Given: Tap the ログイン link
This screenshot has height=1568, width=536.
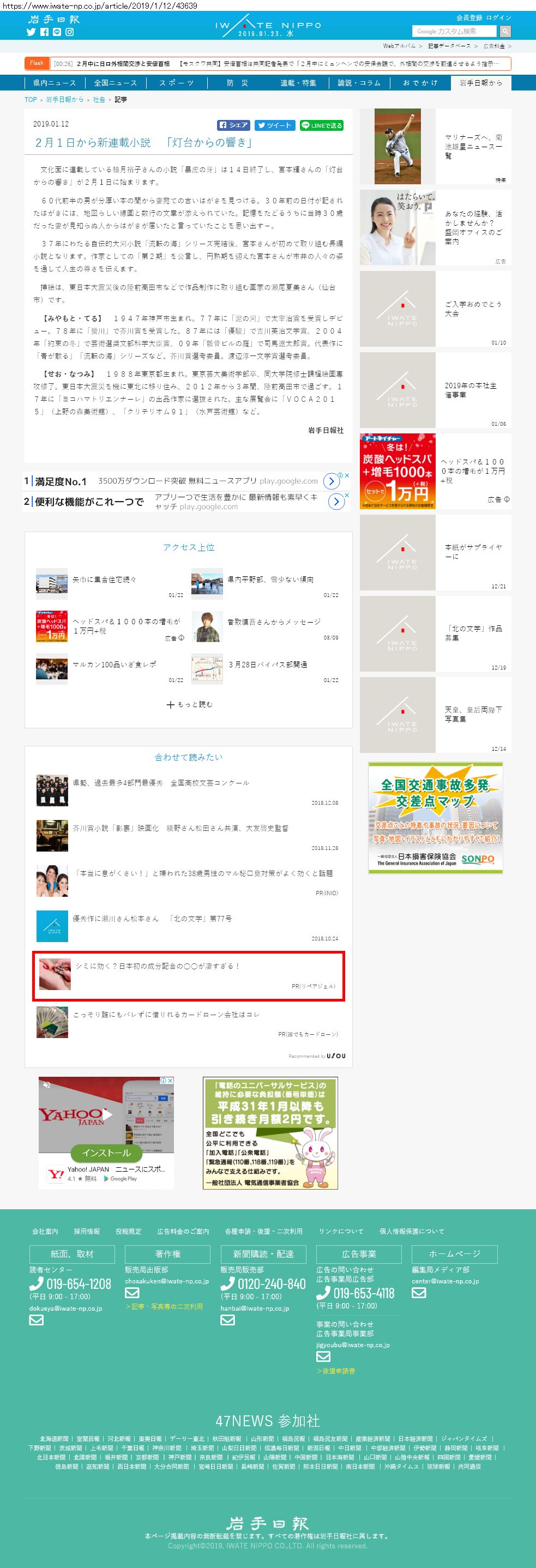Looking at the screenshot, I should 498,17.
